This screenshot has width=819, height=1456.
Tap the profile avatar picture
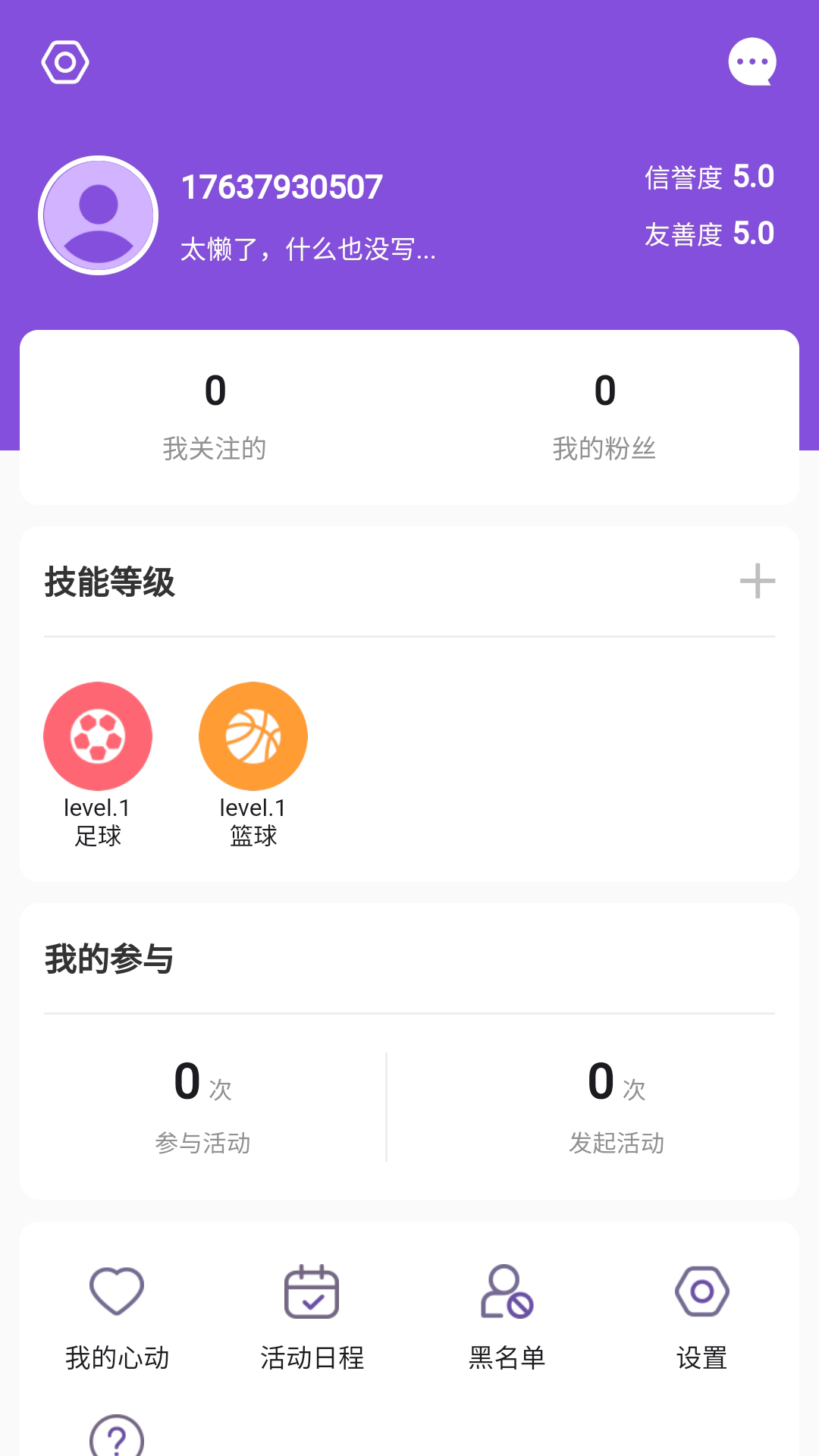pos(99,216)
